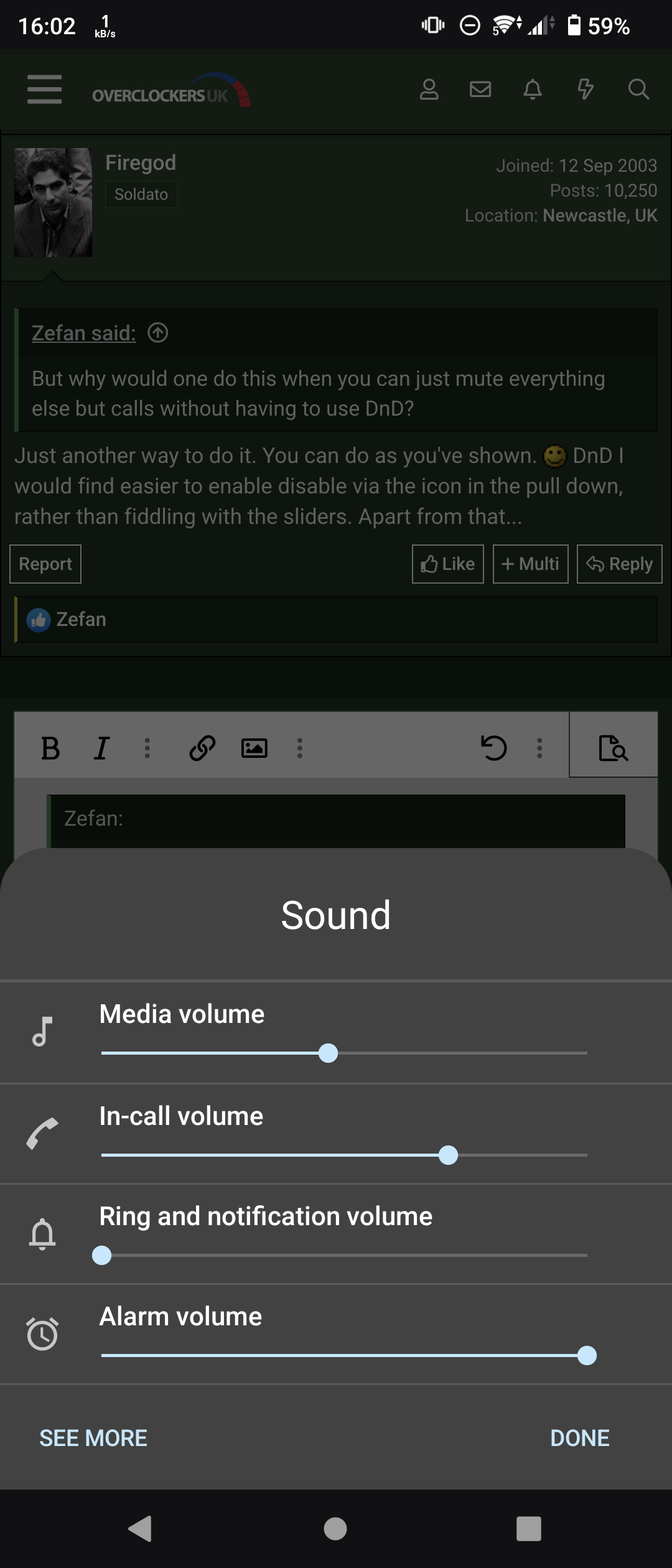Image resolution: width=672 pixels, height=1568 pixels.
Task: Open the account profile icon
Action: 429,90
